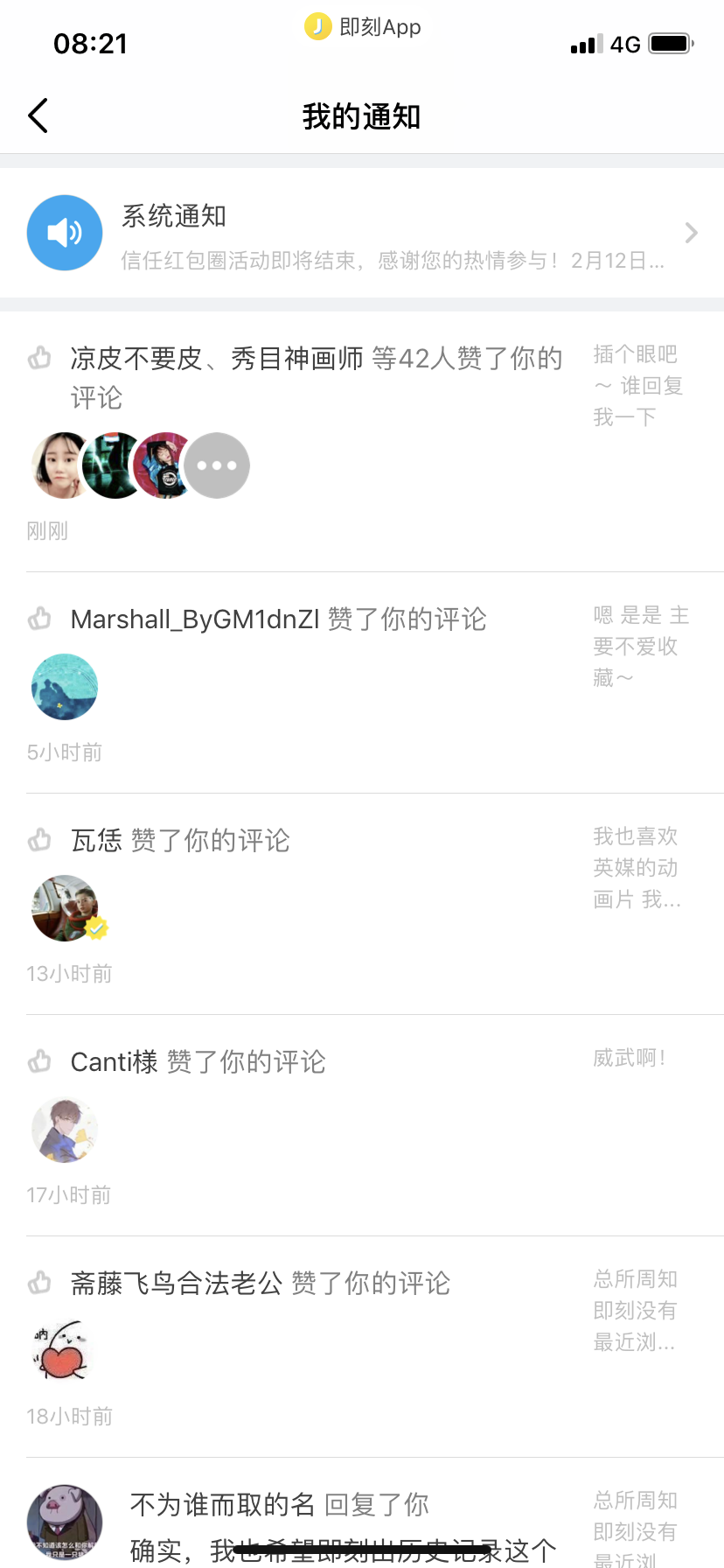View 瓦恁's profile avatar
This screenshot has width=724, height=1568.
[x=65, y=908]
